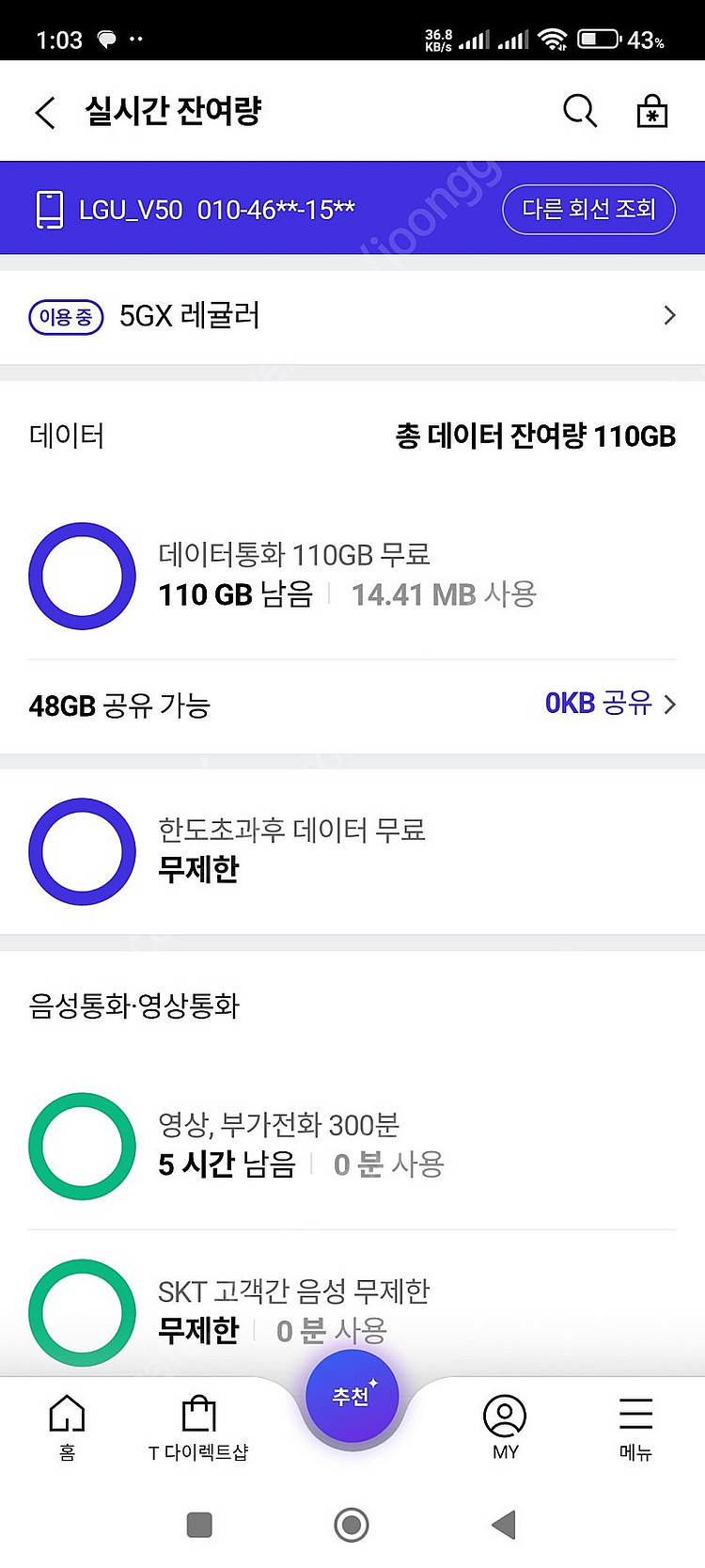Tap the system back triangle
705x1568 pixels.
[504, 1525]
